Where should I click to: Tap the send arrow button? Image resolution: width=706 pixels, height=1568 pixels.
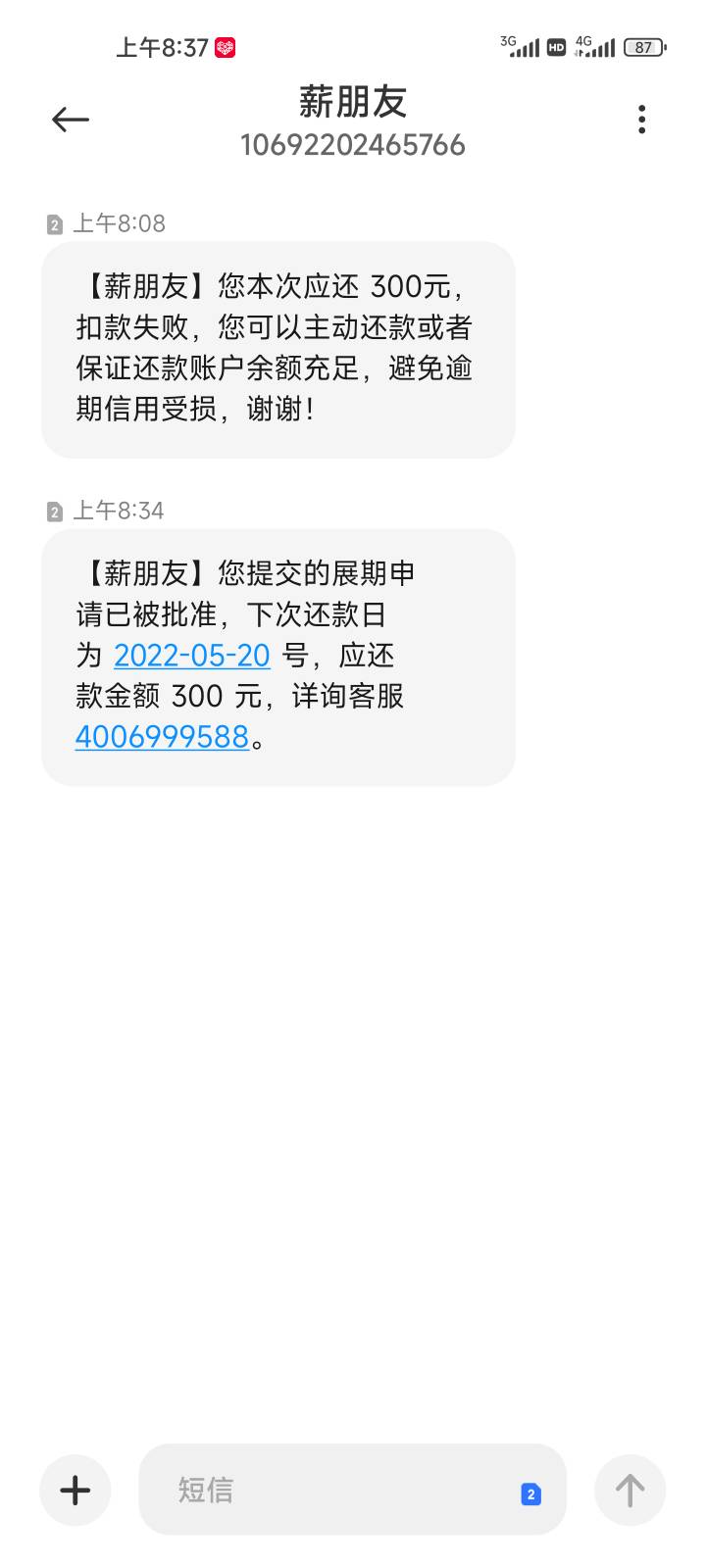630,1491
